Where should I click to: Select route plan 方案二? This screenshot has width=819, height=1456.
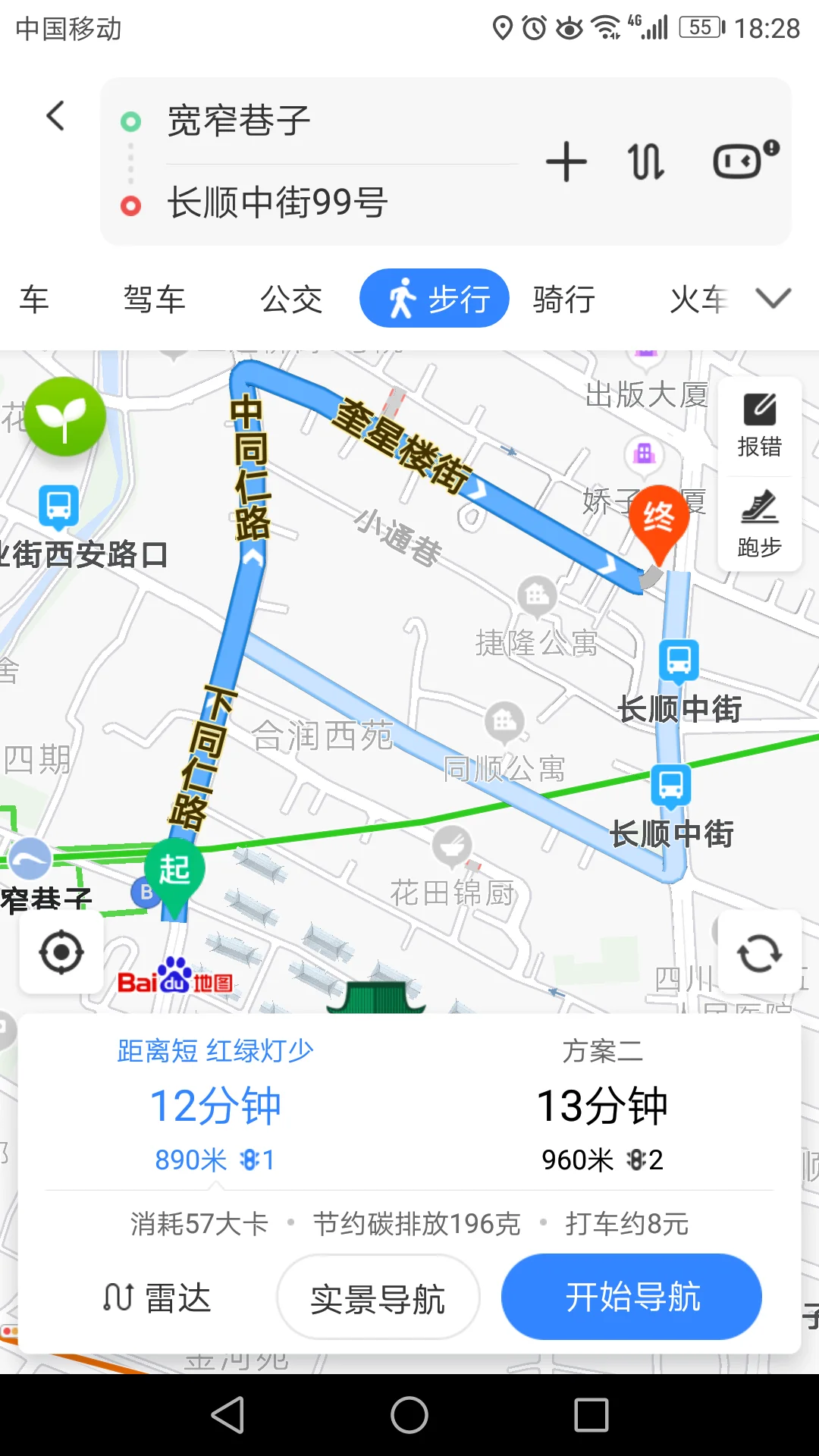click(x=601, y=1107)
